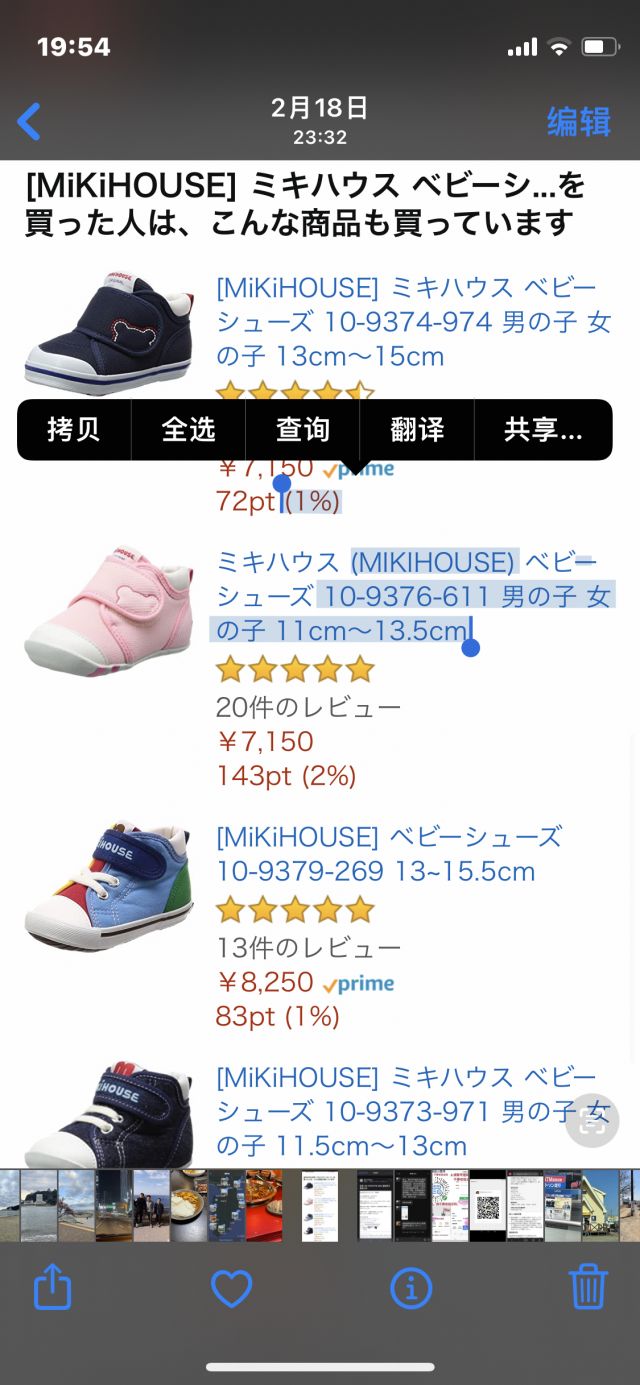Share selected text via 共享...

543,430
